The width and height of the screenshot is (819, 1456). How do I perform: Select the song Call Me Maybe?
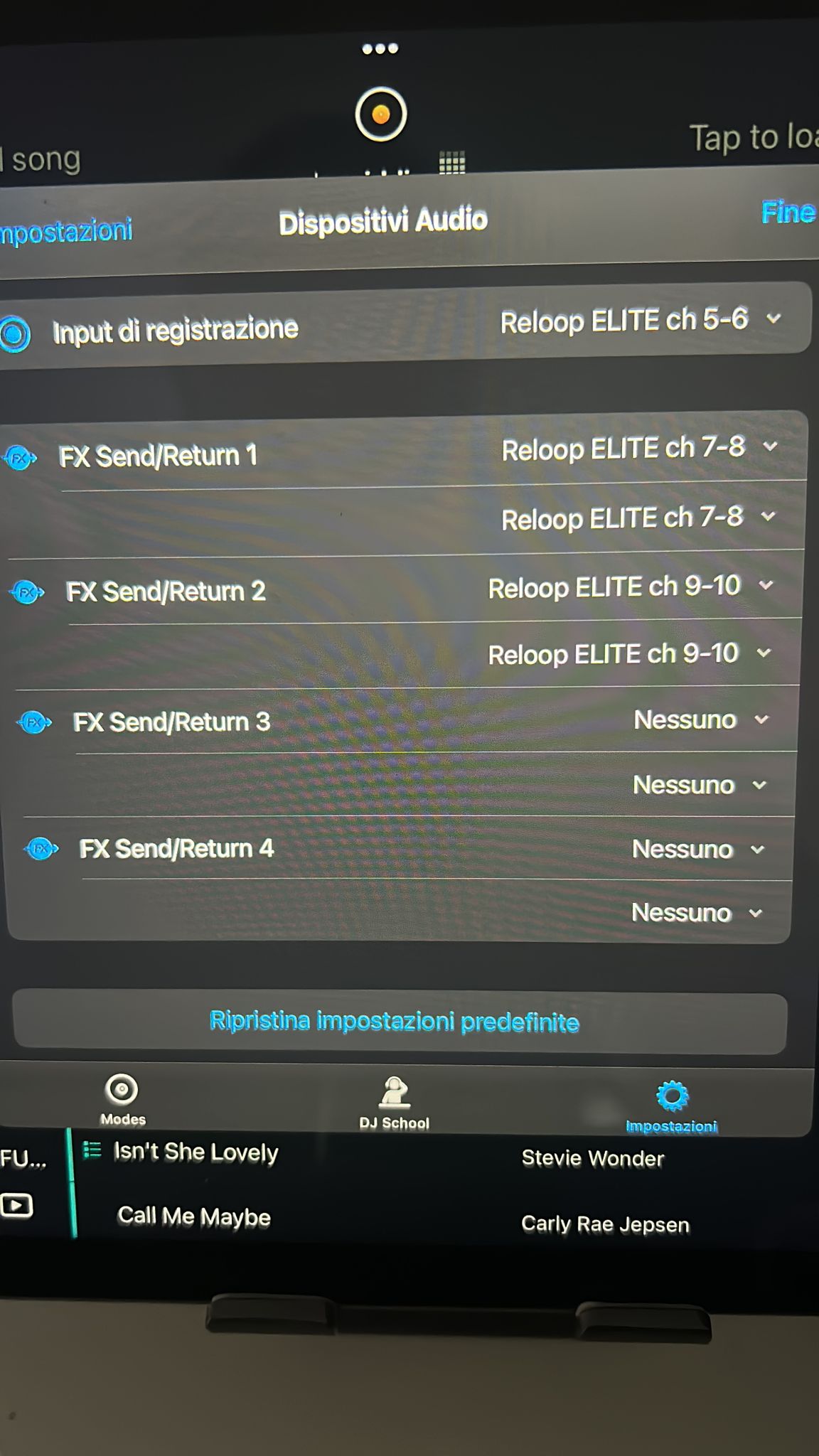pyautogui.click(x=193, y=1216)
